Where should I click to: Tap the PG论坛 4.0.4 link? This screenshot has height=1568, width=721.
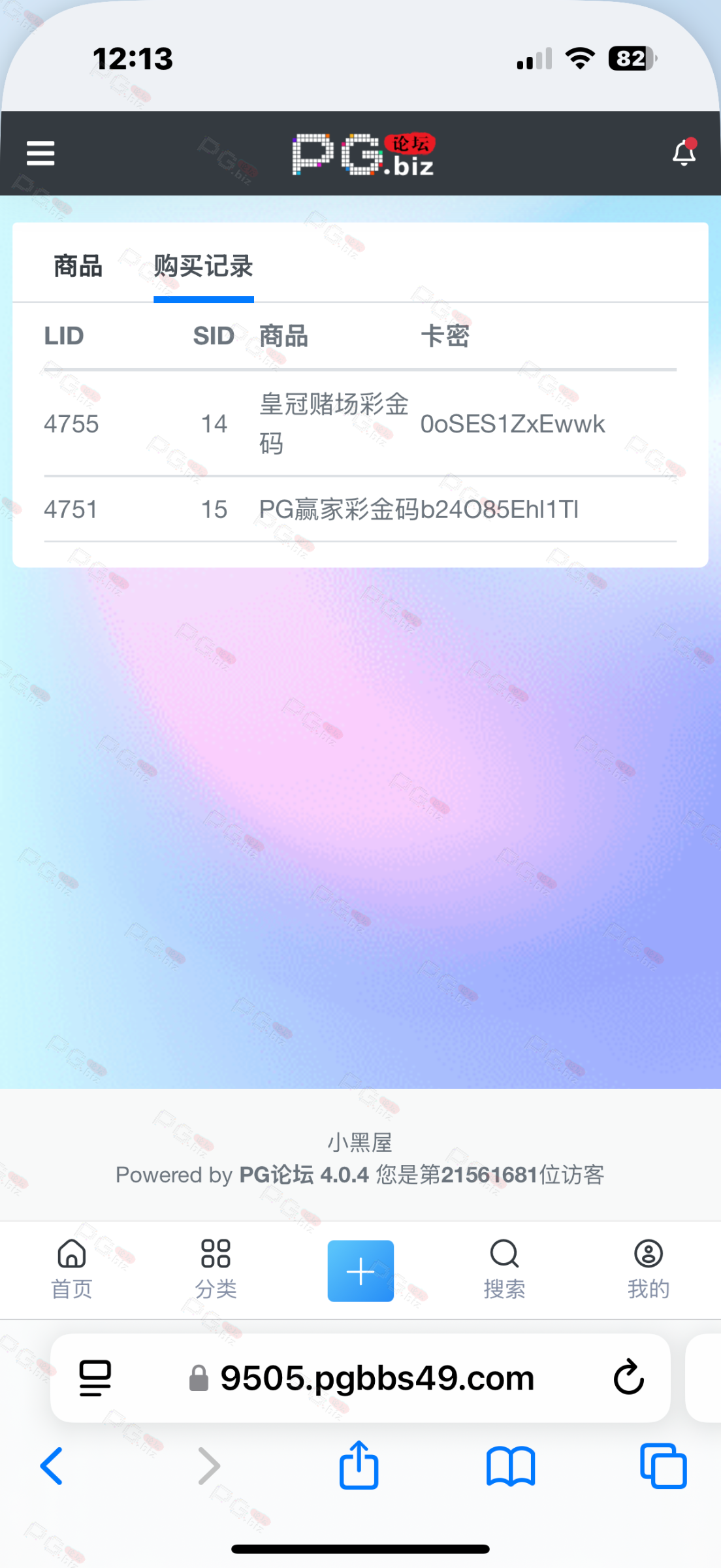click(304, 1175)
